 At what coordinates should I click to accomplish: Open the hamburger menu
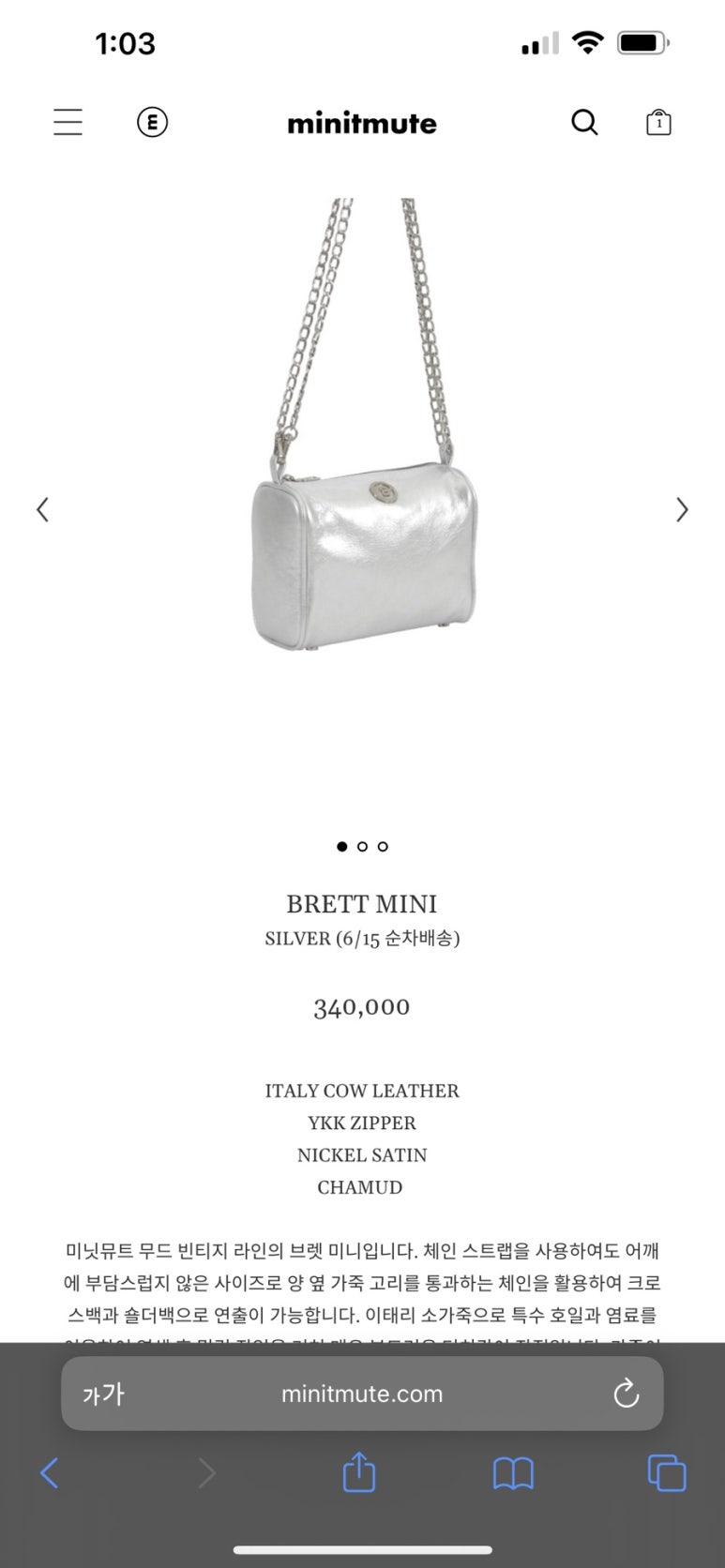pos(68,123)
